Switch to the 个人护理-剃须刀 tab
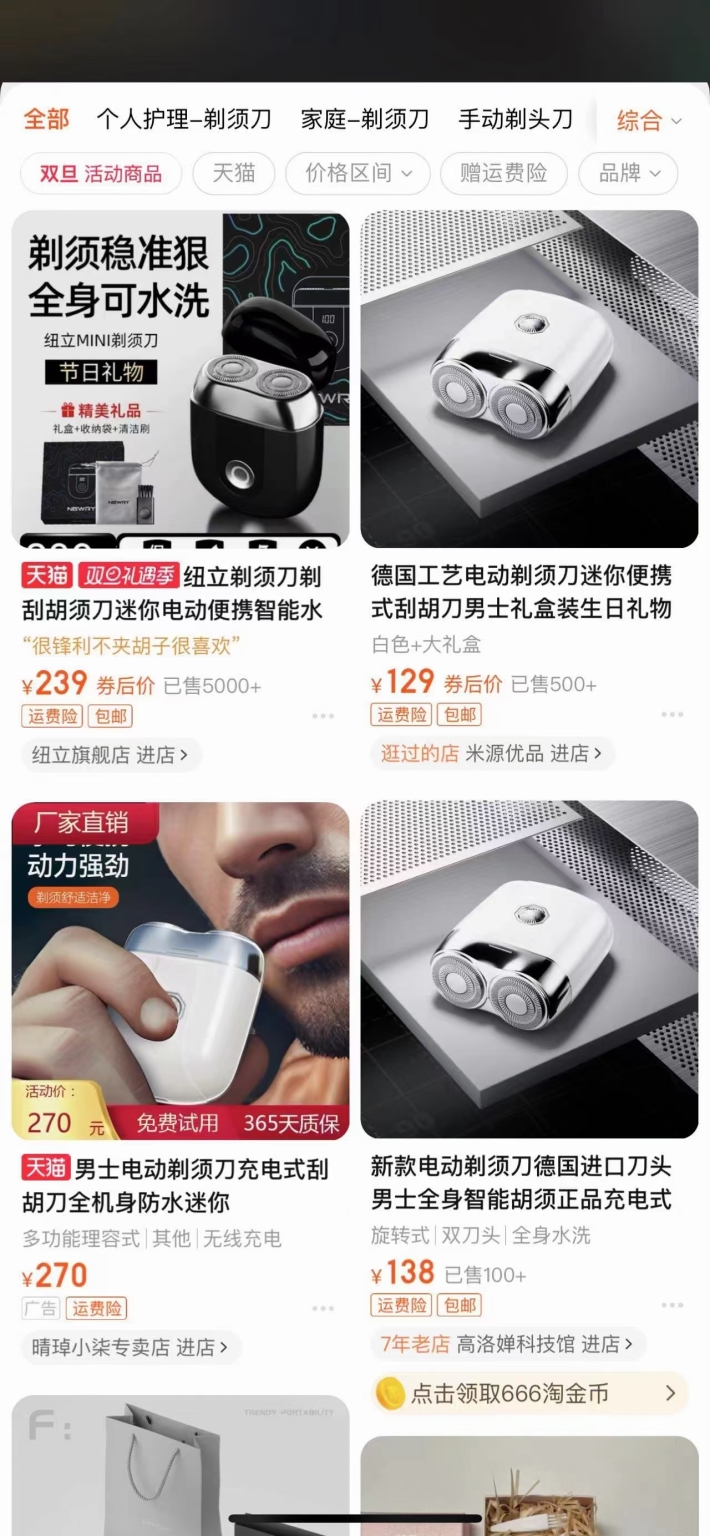The width and height of the screenshot is (710, 1536). tap(184, 120)
